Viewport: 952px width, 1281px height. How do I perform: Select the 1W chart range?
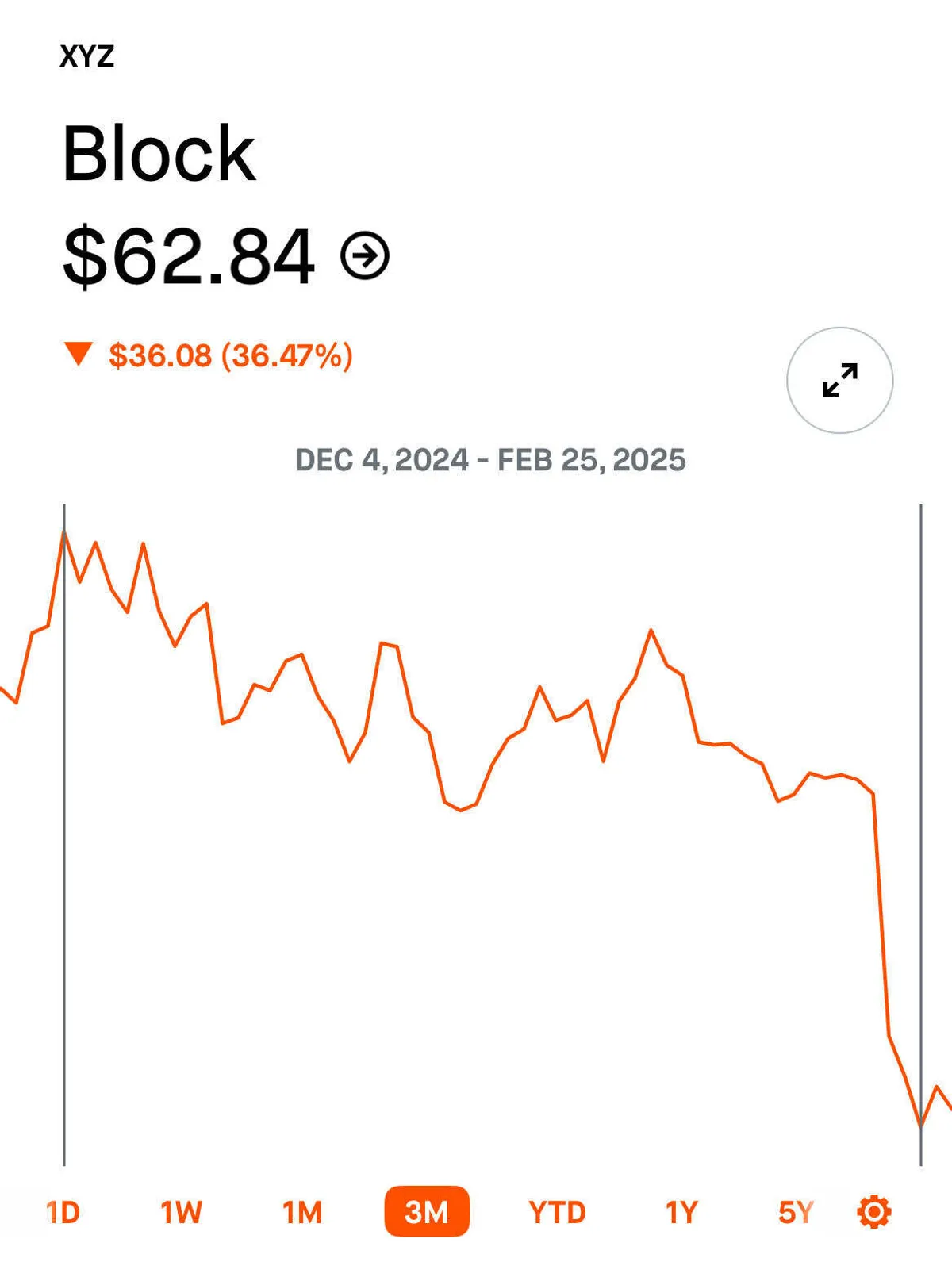pos(181,1212)
